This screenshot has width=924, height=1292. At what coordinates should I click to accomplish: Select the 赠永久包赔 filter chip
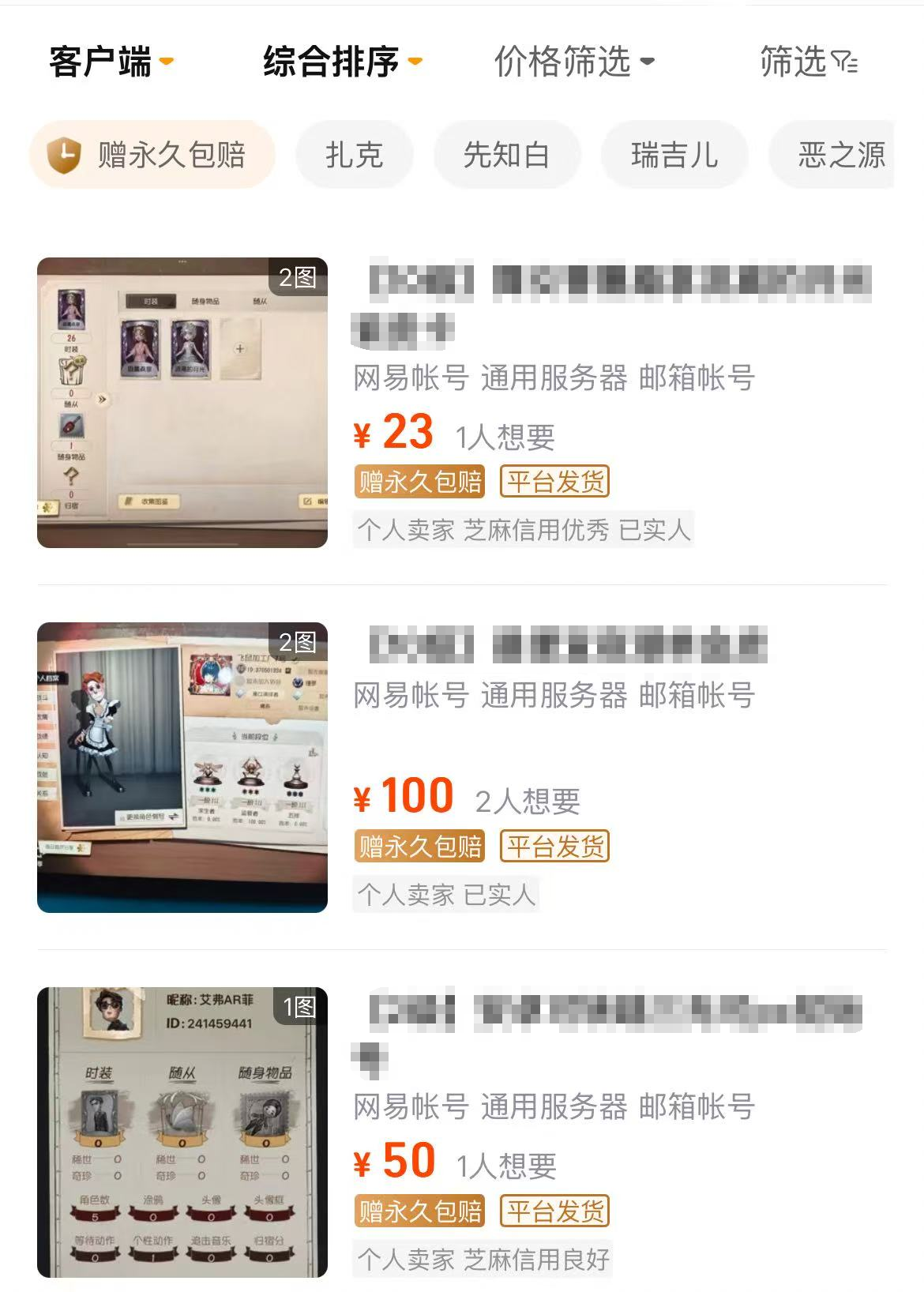(x=152, y=155)
